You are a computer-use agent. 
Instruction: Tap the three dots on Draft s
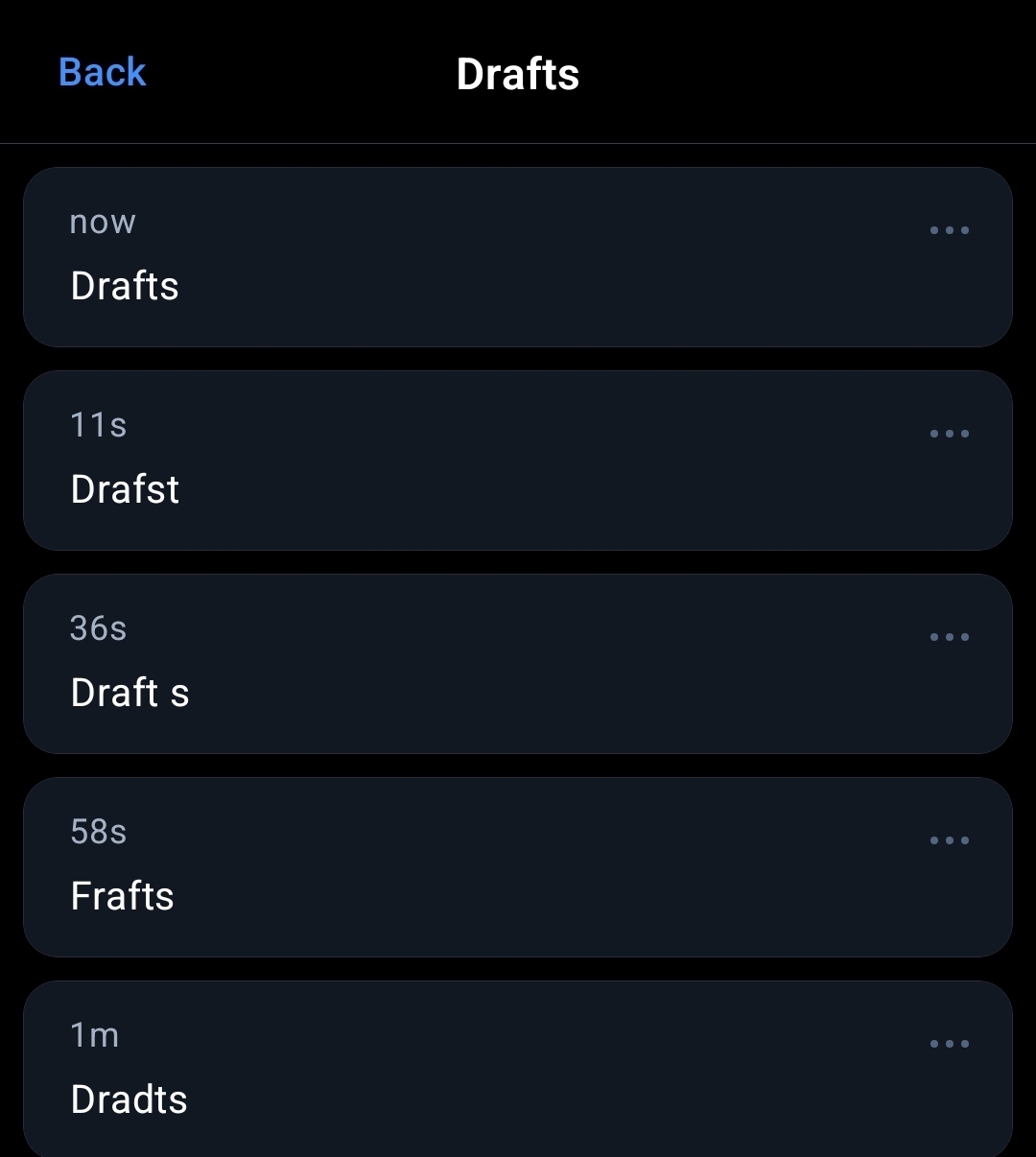pyautogui.click(x=949, y=637)
